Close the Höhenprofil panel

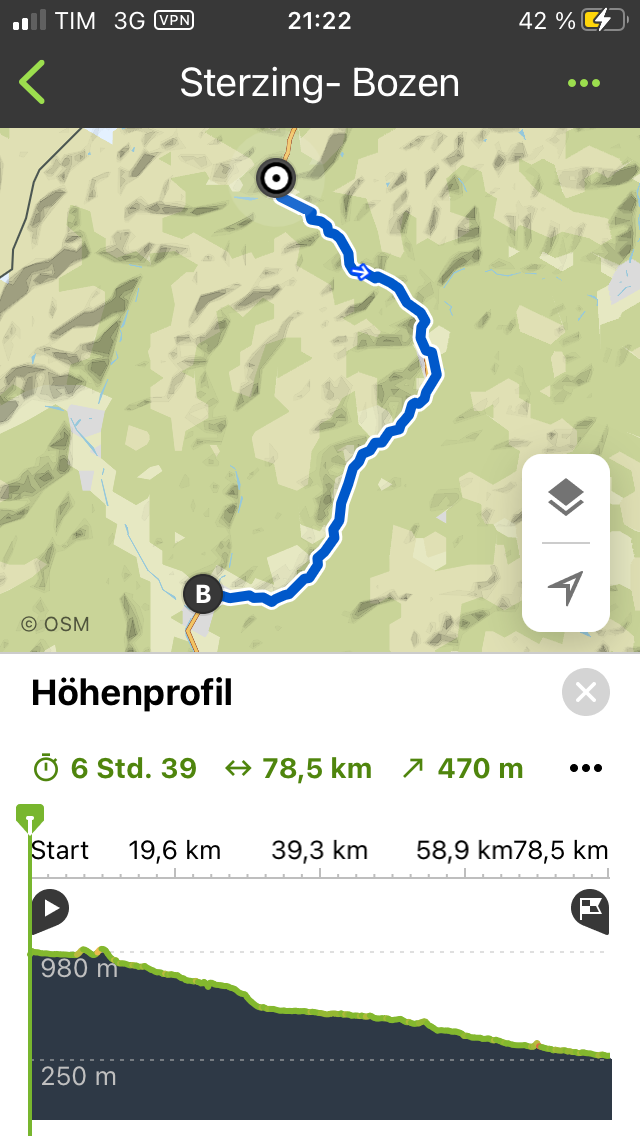coord(586,692)
